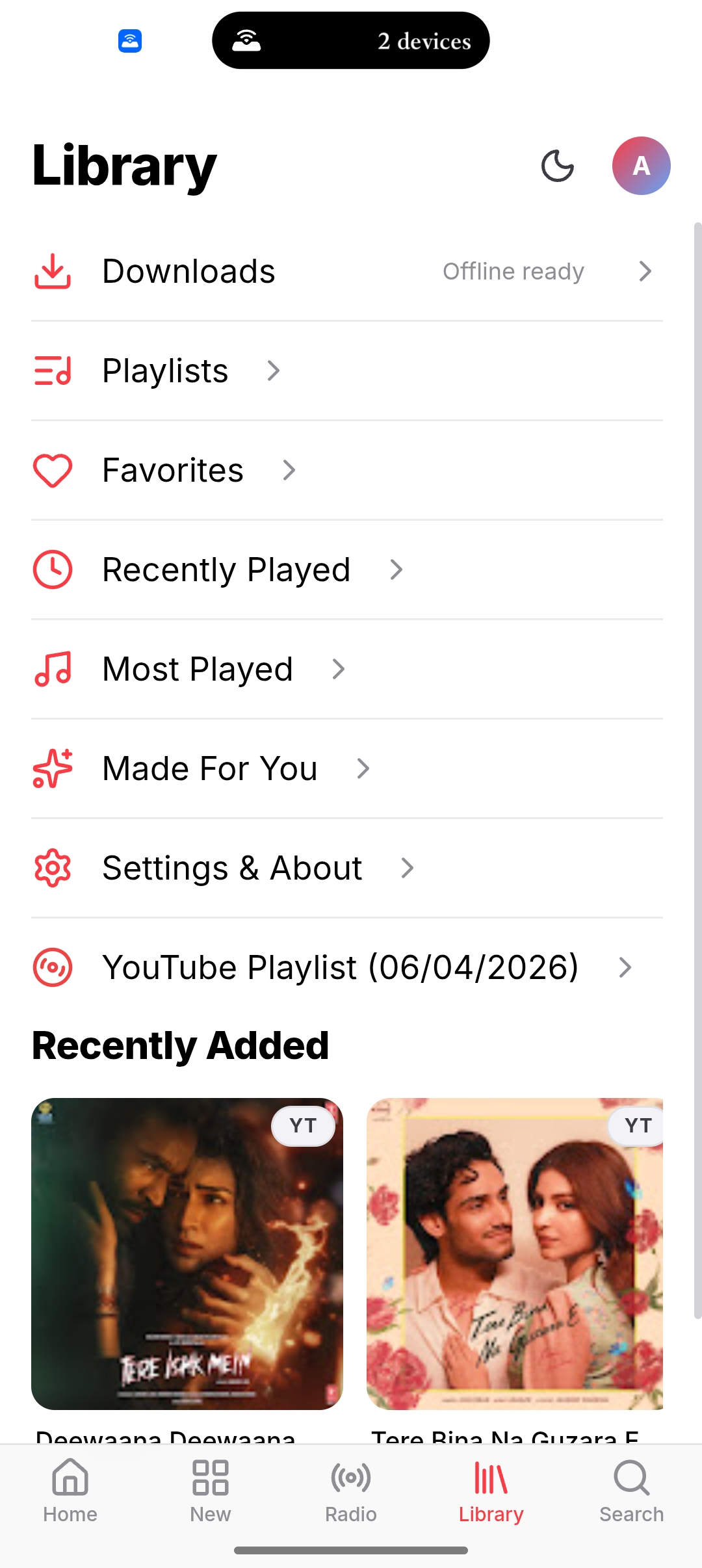The width and height of the screenshot is (702, 1568).
Task: Open Settings & About gear icon
Action: pyautogui.click(x=52, y=867)
